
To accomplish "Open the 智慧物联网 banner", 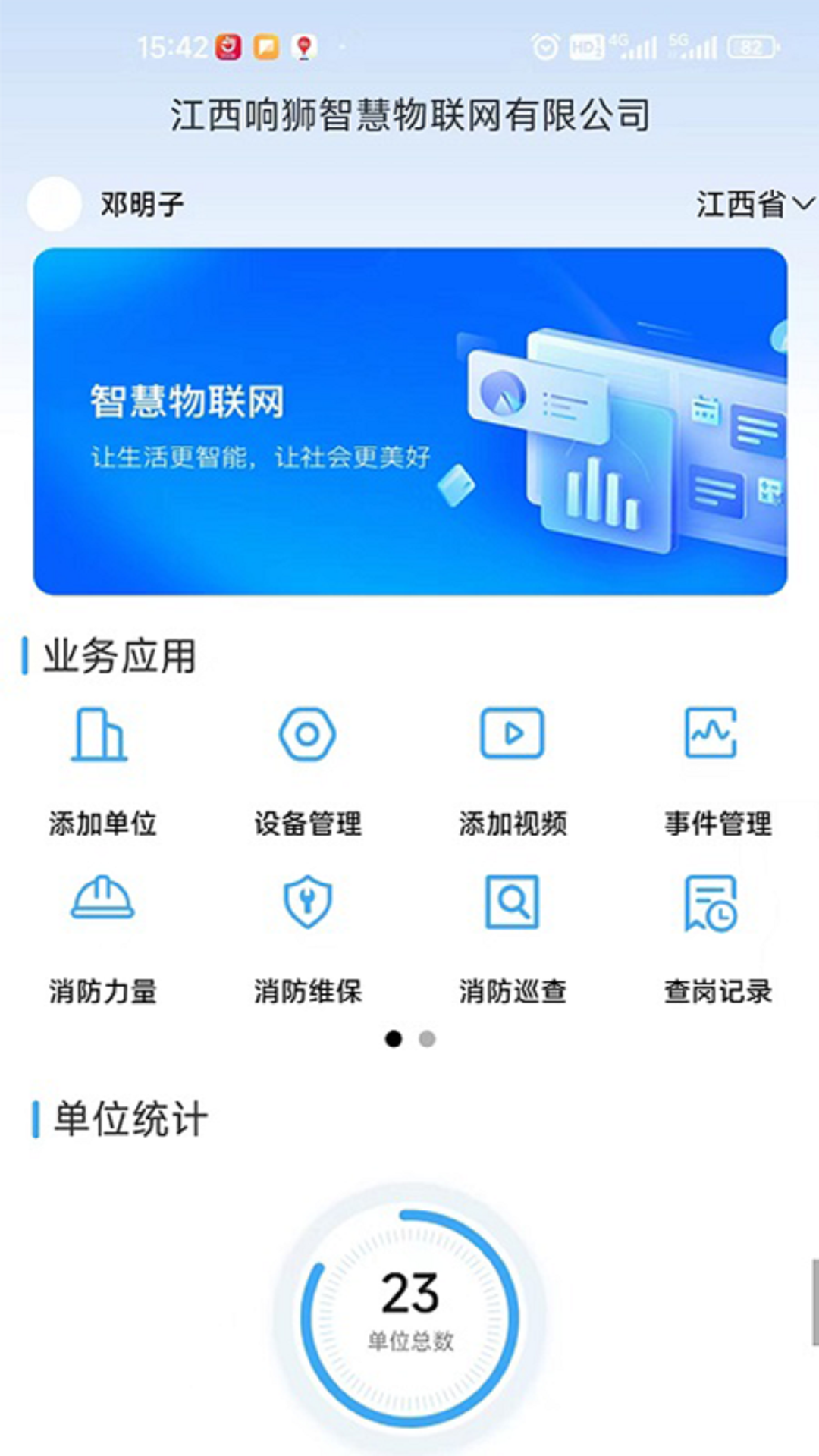I will pos(409,422).
